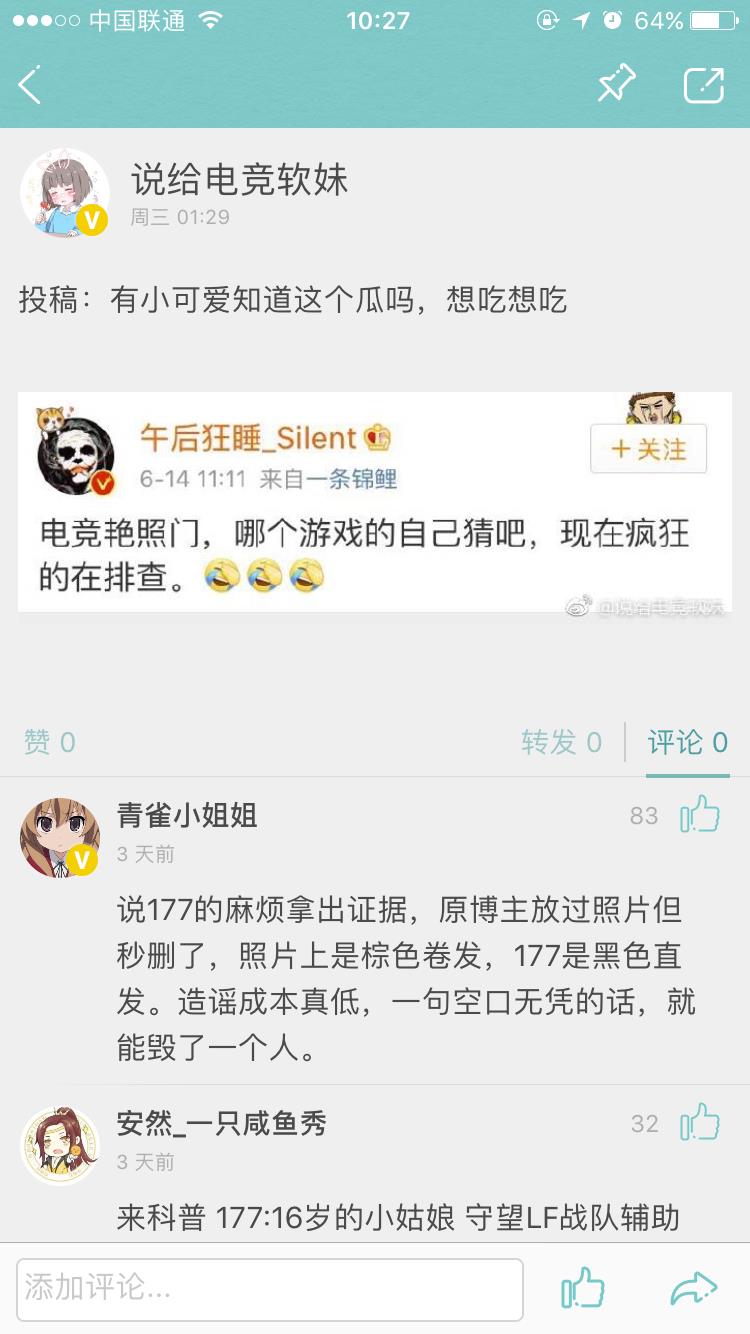Switch to the 赞 tab
This screenshot has width=750, height=1334.
pos(49,742)
